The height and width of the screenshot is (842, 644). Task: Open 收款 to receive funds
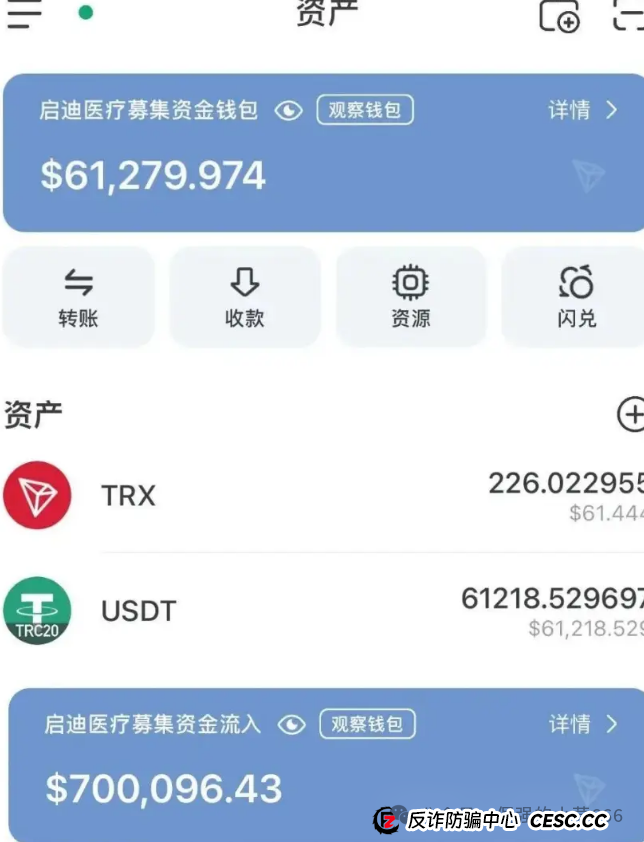click(245, 298)
